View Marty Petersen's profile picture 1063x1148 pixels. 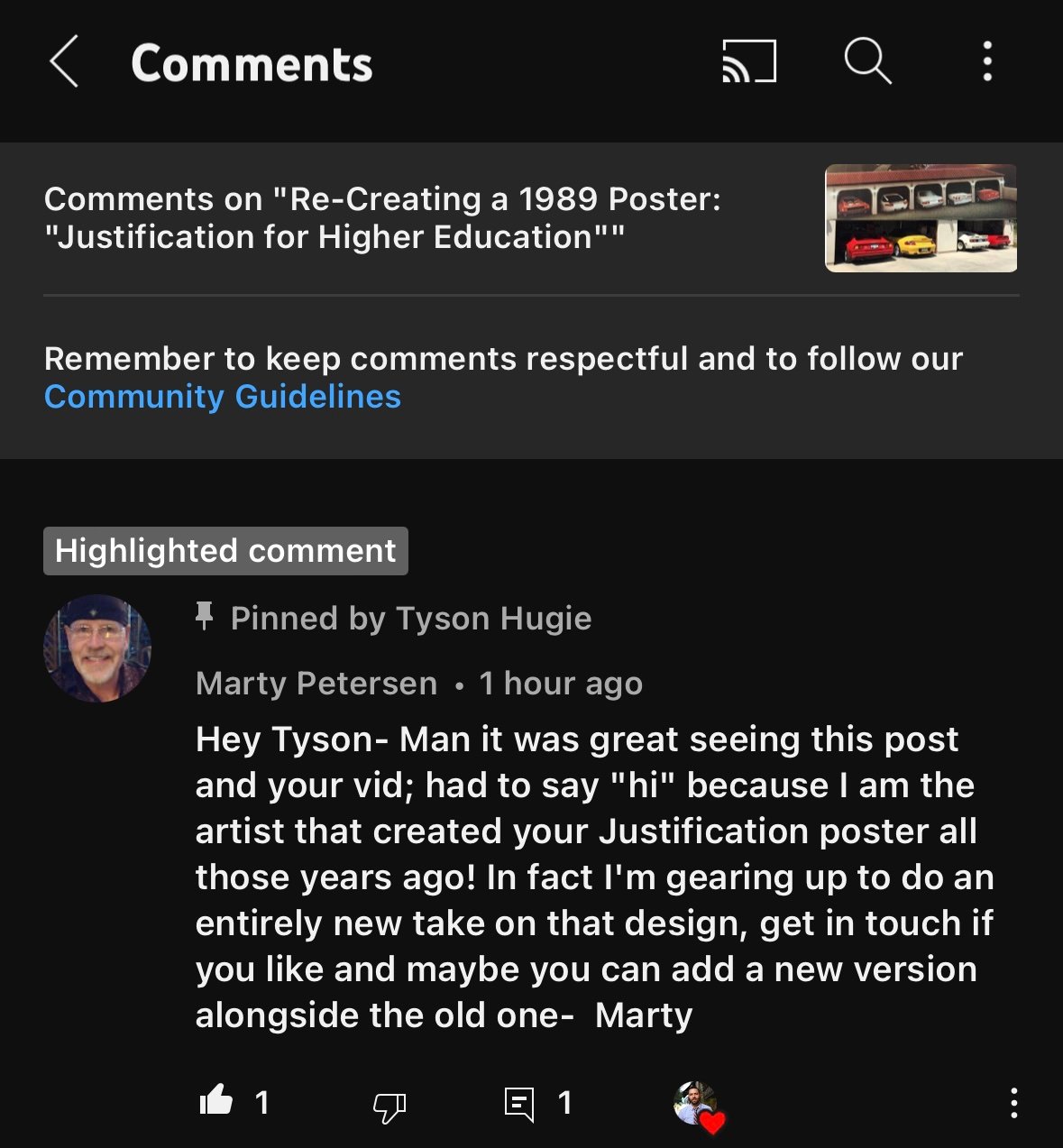click(x=97, y=647)
